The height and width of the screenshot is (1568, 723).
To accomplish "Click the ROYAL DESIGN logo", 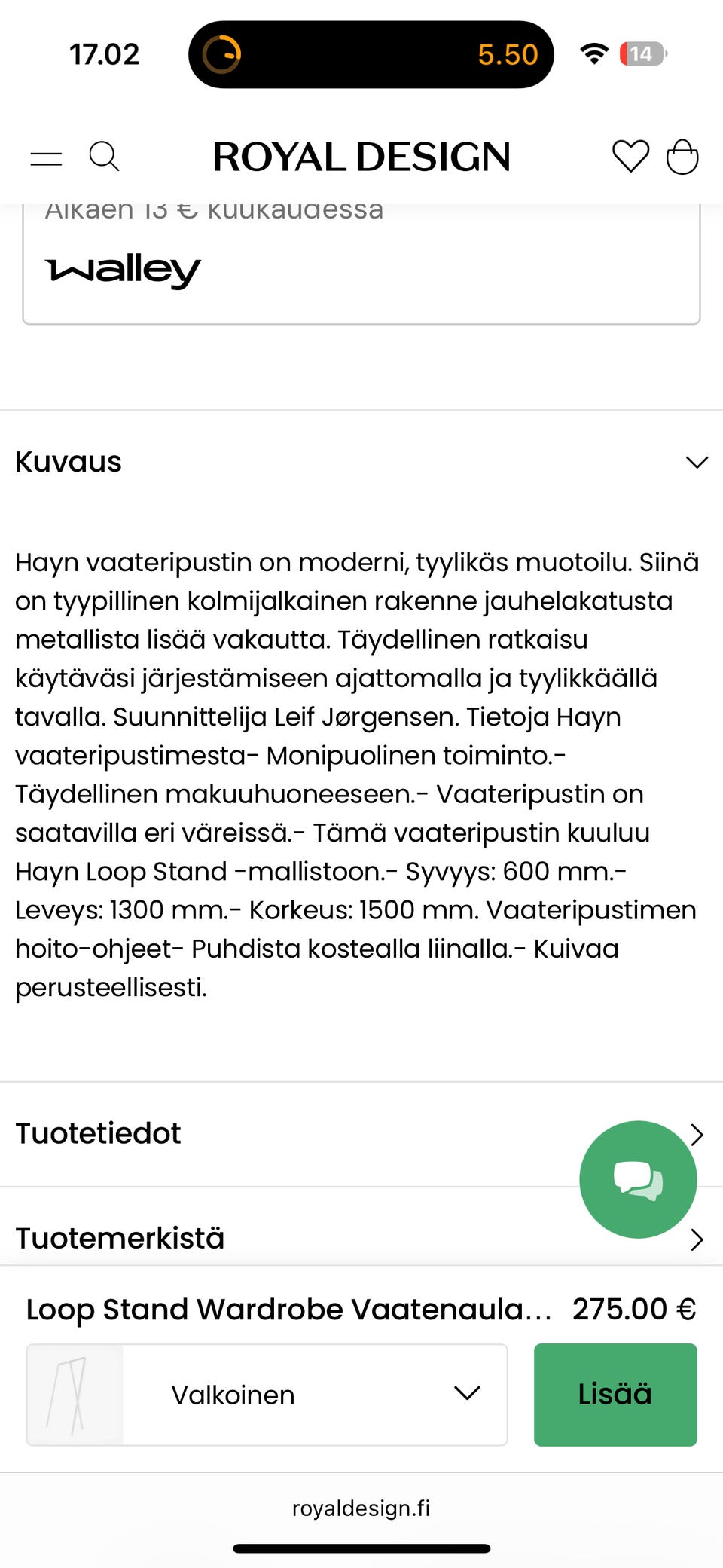I will click(x=361, y=157).
